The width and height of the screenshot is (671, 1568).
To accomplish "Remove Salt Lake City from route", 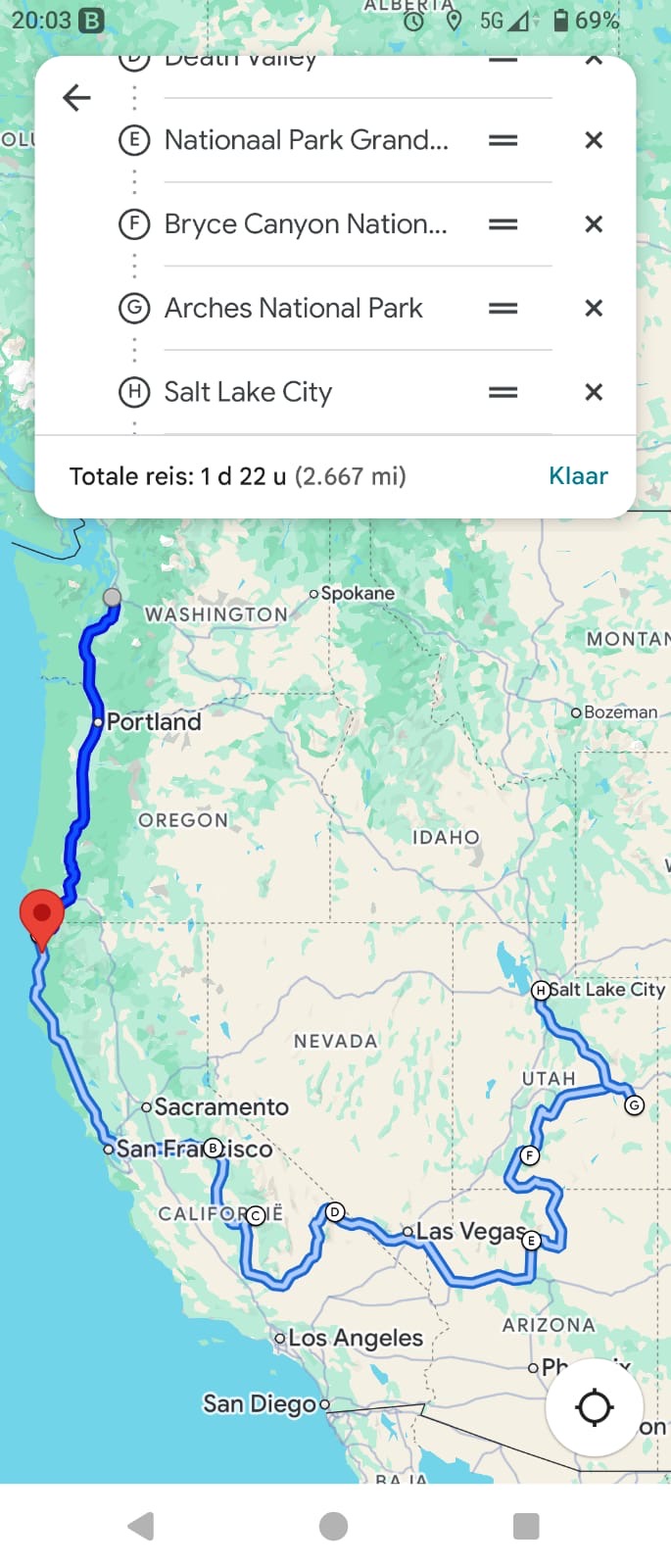I will point(593,392).
